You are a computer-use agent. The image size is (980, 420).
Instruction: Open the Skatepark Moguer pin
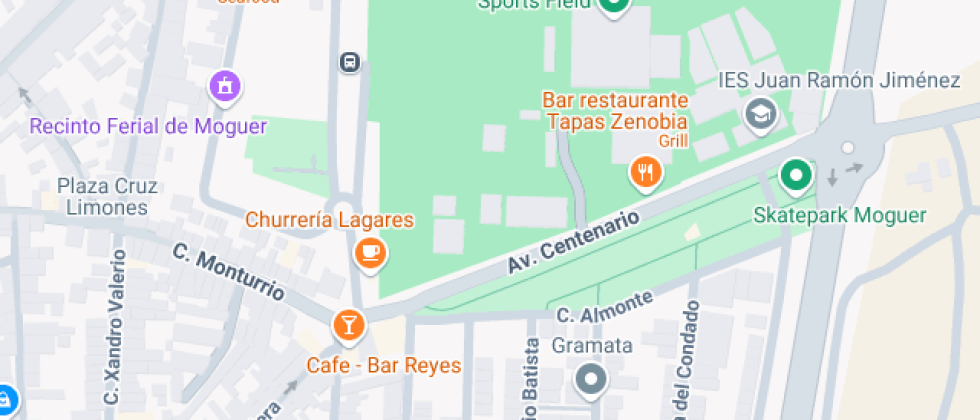(x=796, y=177)
